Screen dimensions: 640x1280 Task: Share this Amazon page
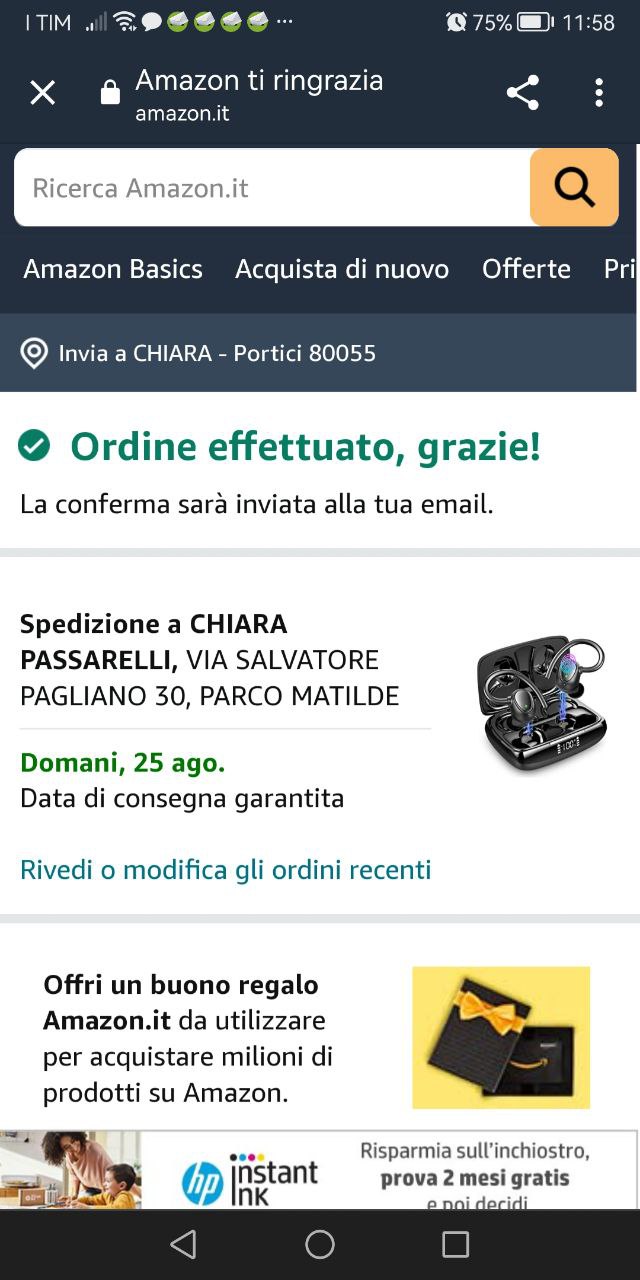pyautogui.click(x=522, y=93)
